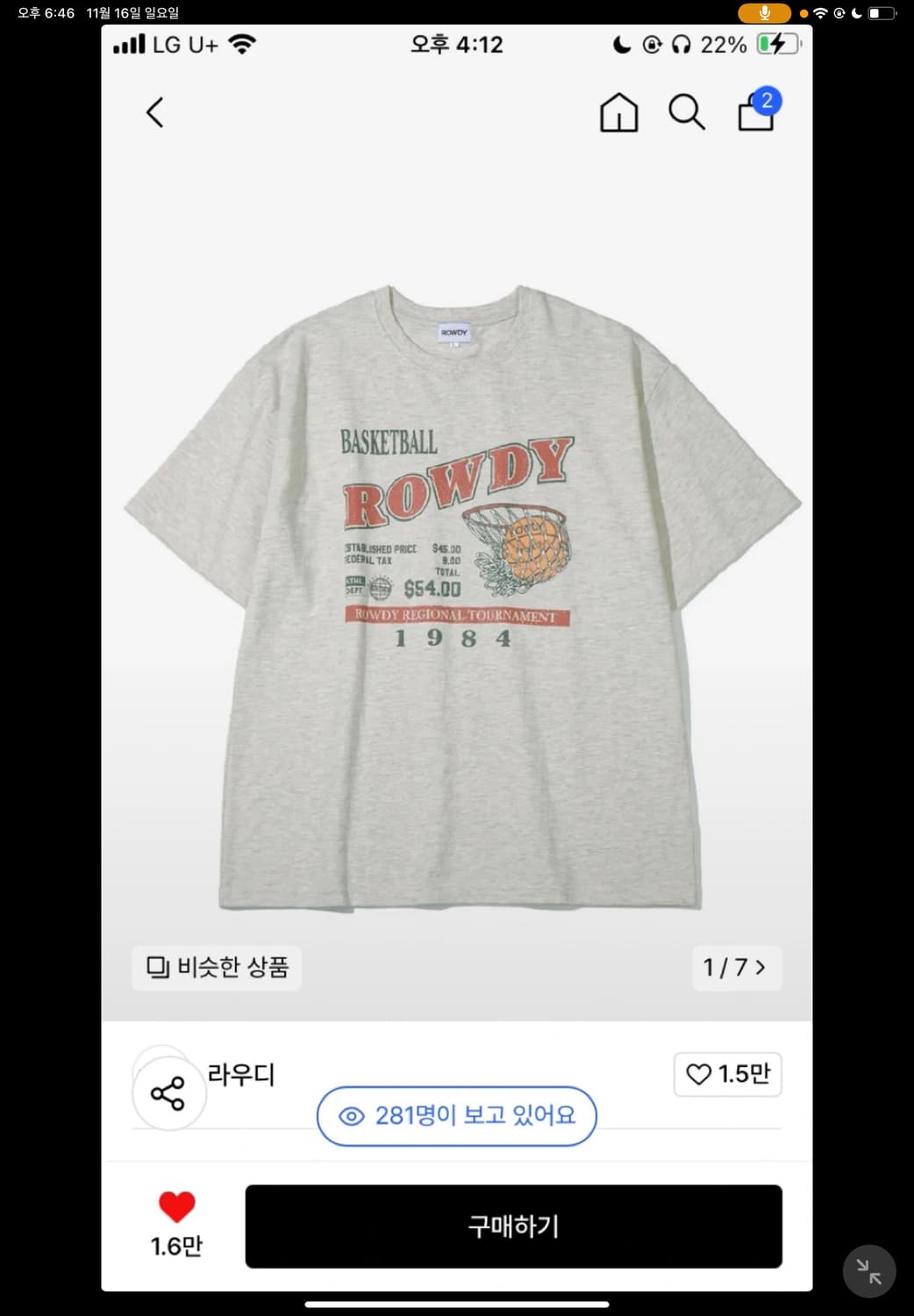The image size is (914, 1316).
Task: Tap the microphone indicator in the status bar
Action: pos(766,12)
